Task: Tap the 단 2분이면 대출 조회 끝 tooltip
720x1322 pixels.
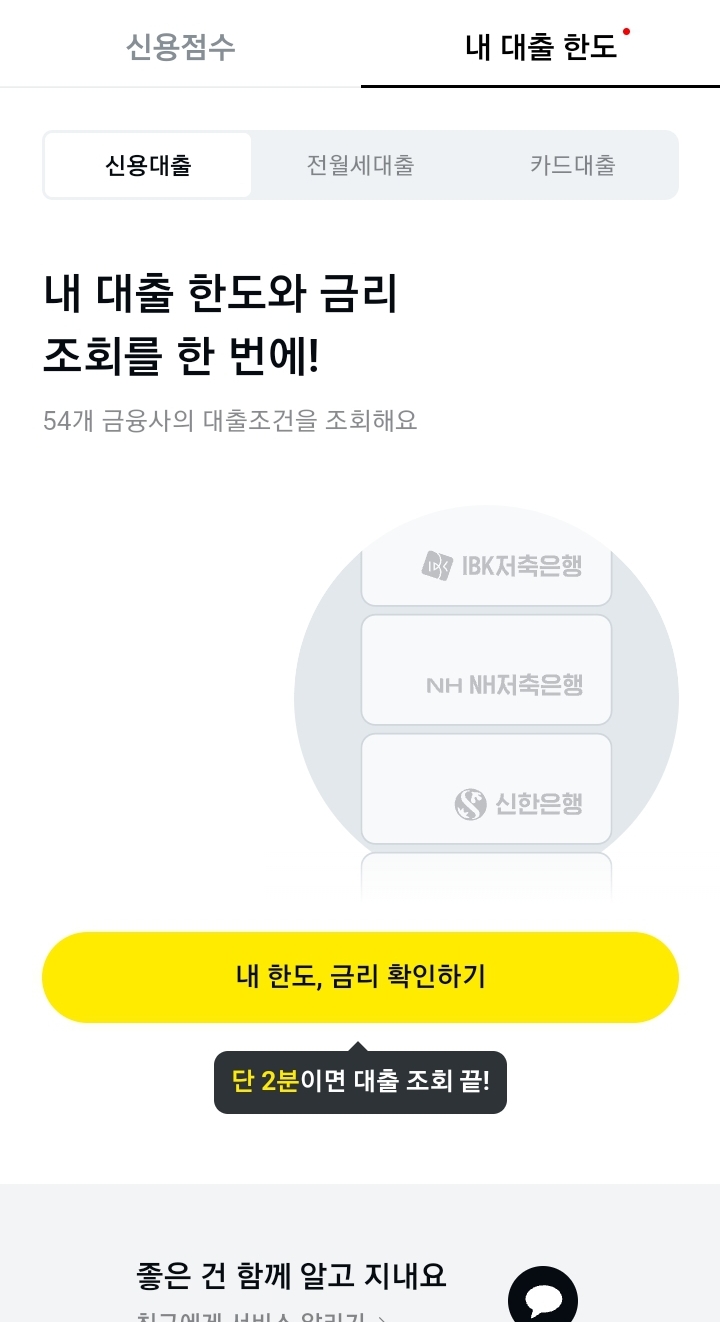Action: 360,1082
